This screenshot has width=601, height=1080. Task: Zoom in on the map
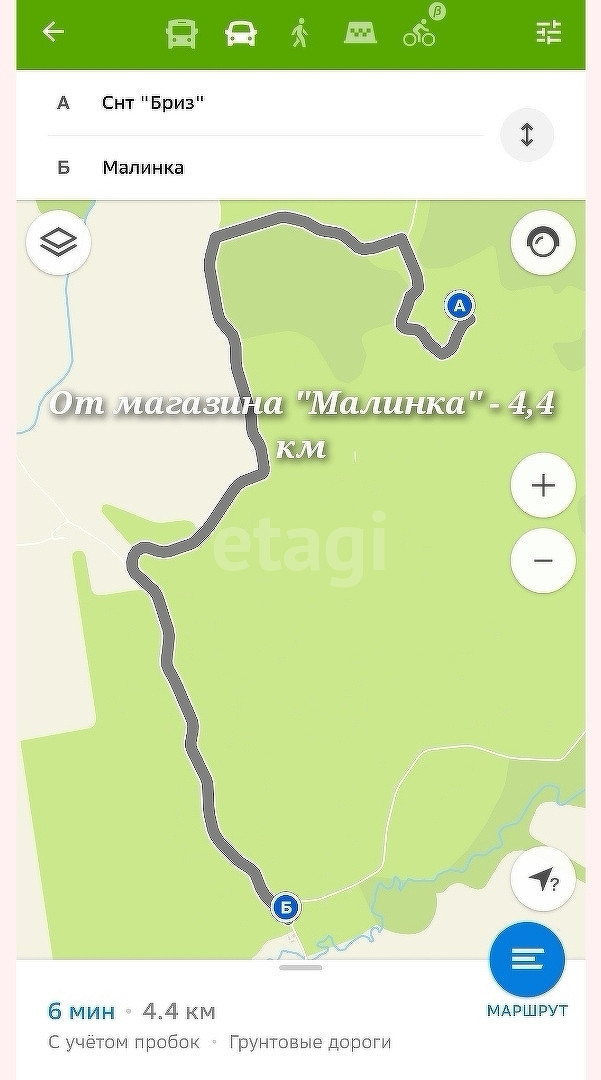click(x=542, y=486)
